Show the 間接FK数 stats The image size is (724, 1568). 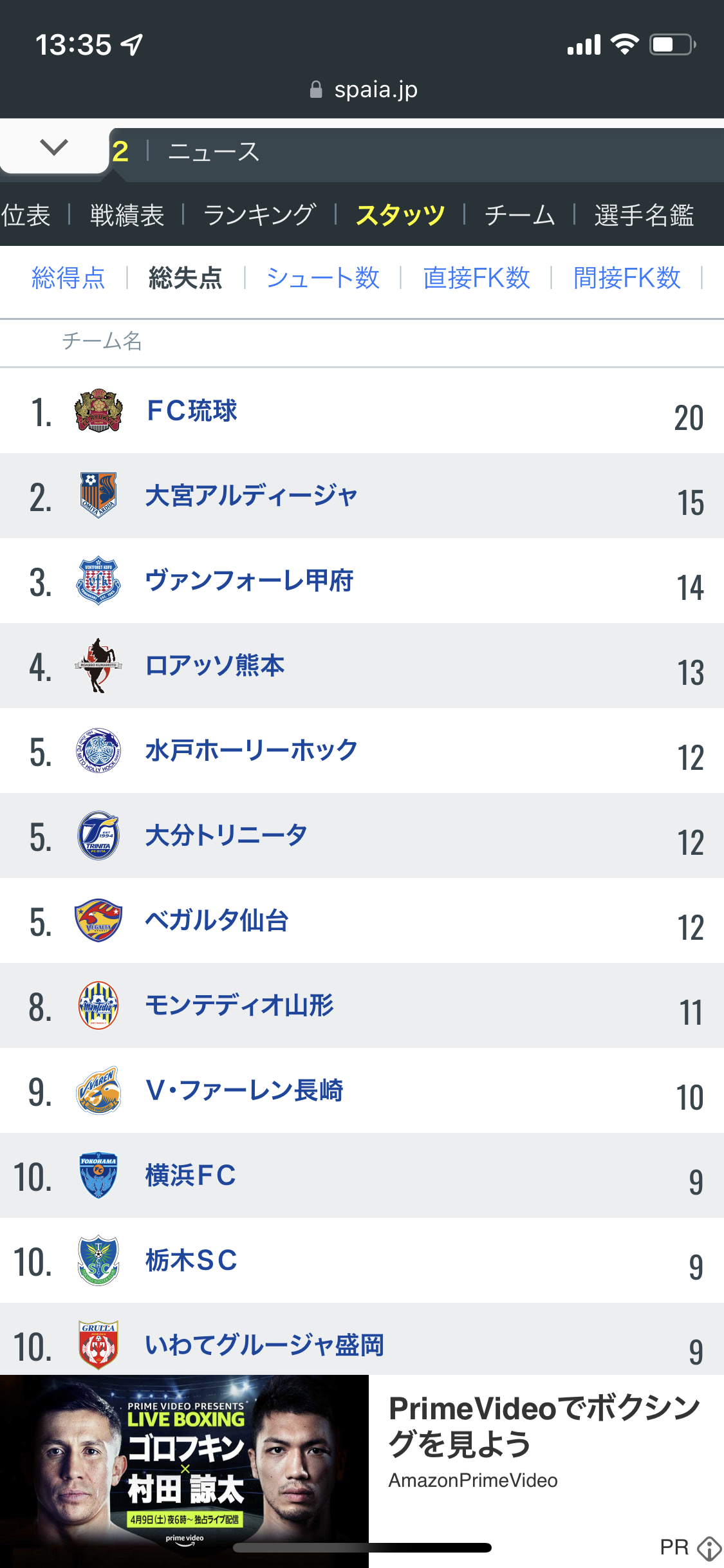[x=627, y=278]
